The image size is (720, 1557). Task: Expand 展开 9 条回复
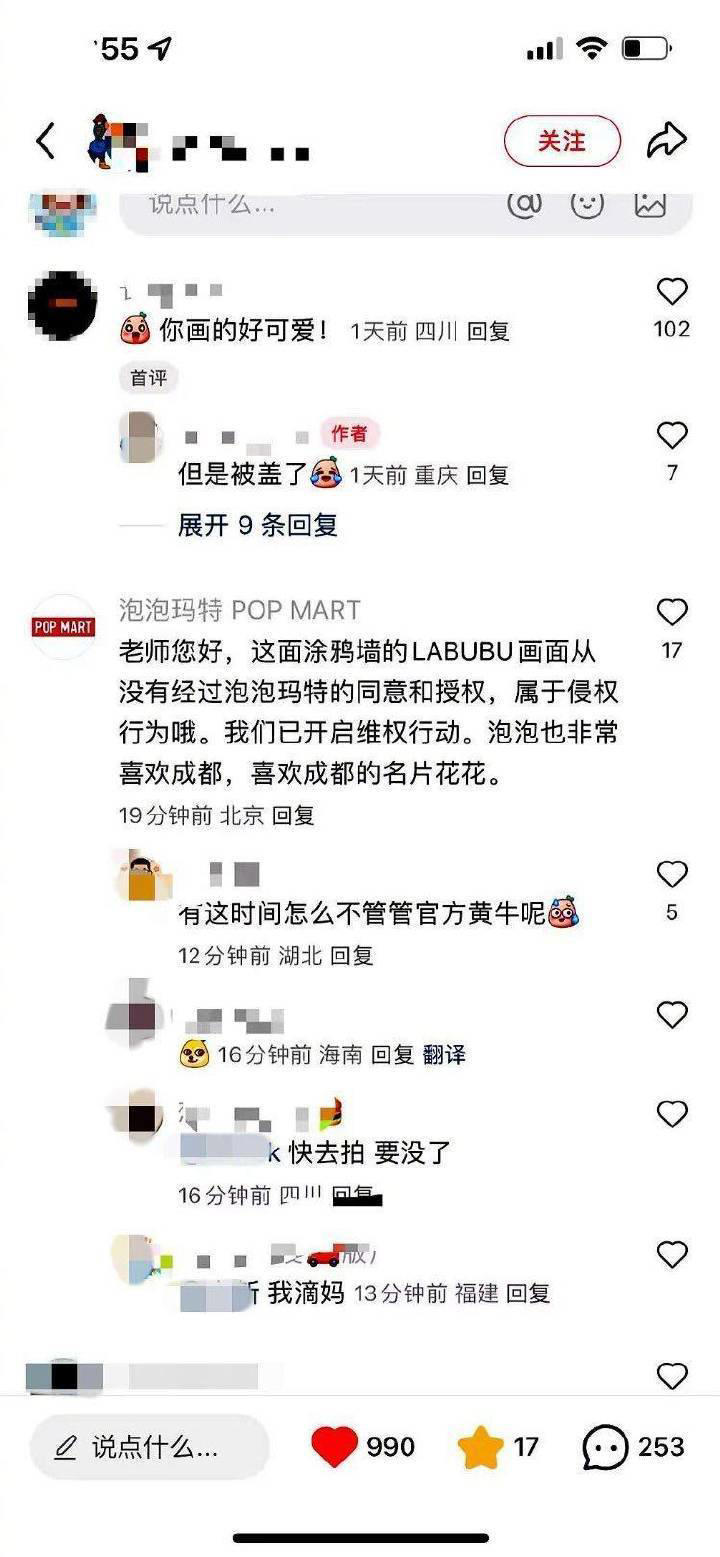pyautogui.click(x=257, y=525)
